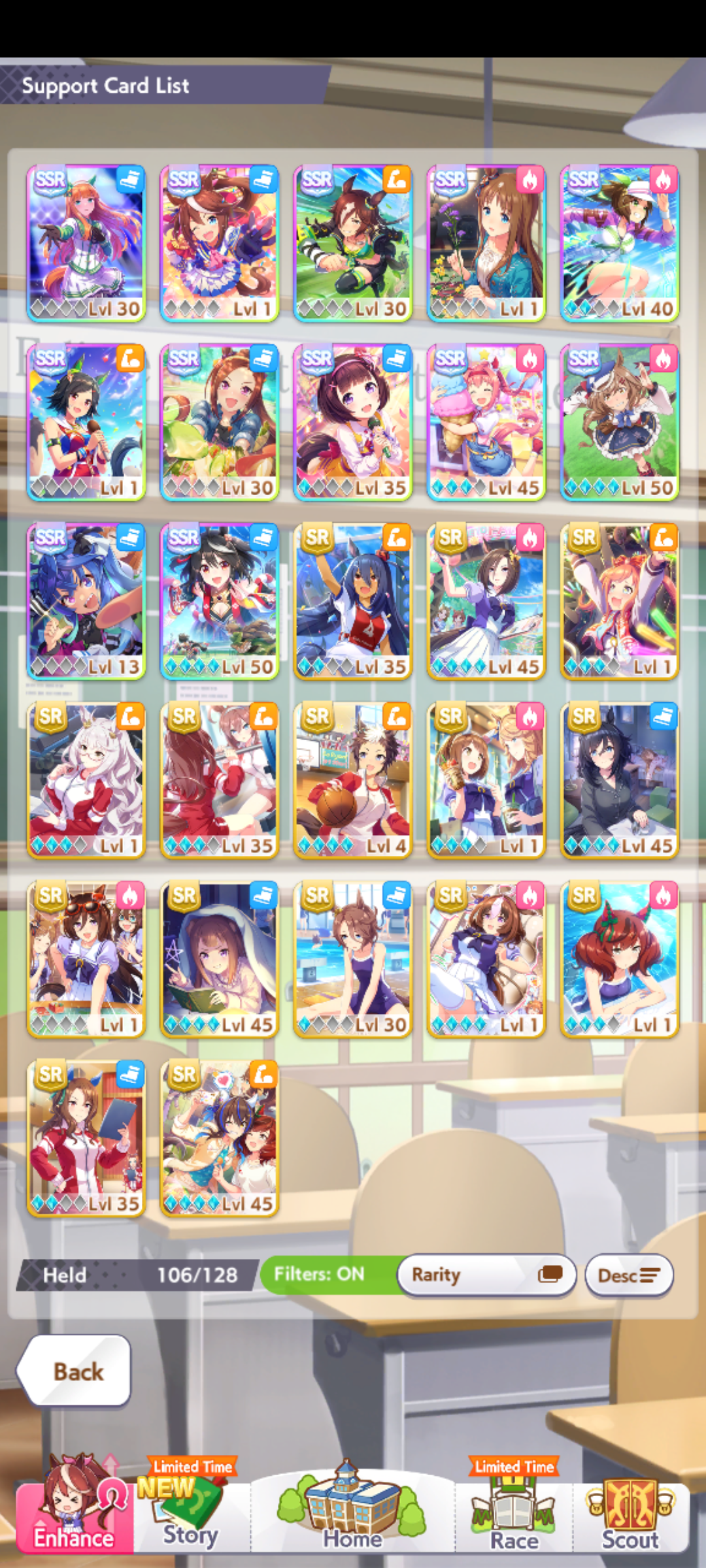
Task: Open the SR card at Lvl 4
Action: (x=352, y=780)
